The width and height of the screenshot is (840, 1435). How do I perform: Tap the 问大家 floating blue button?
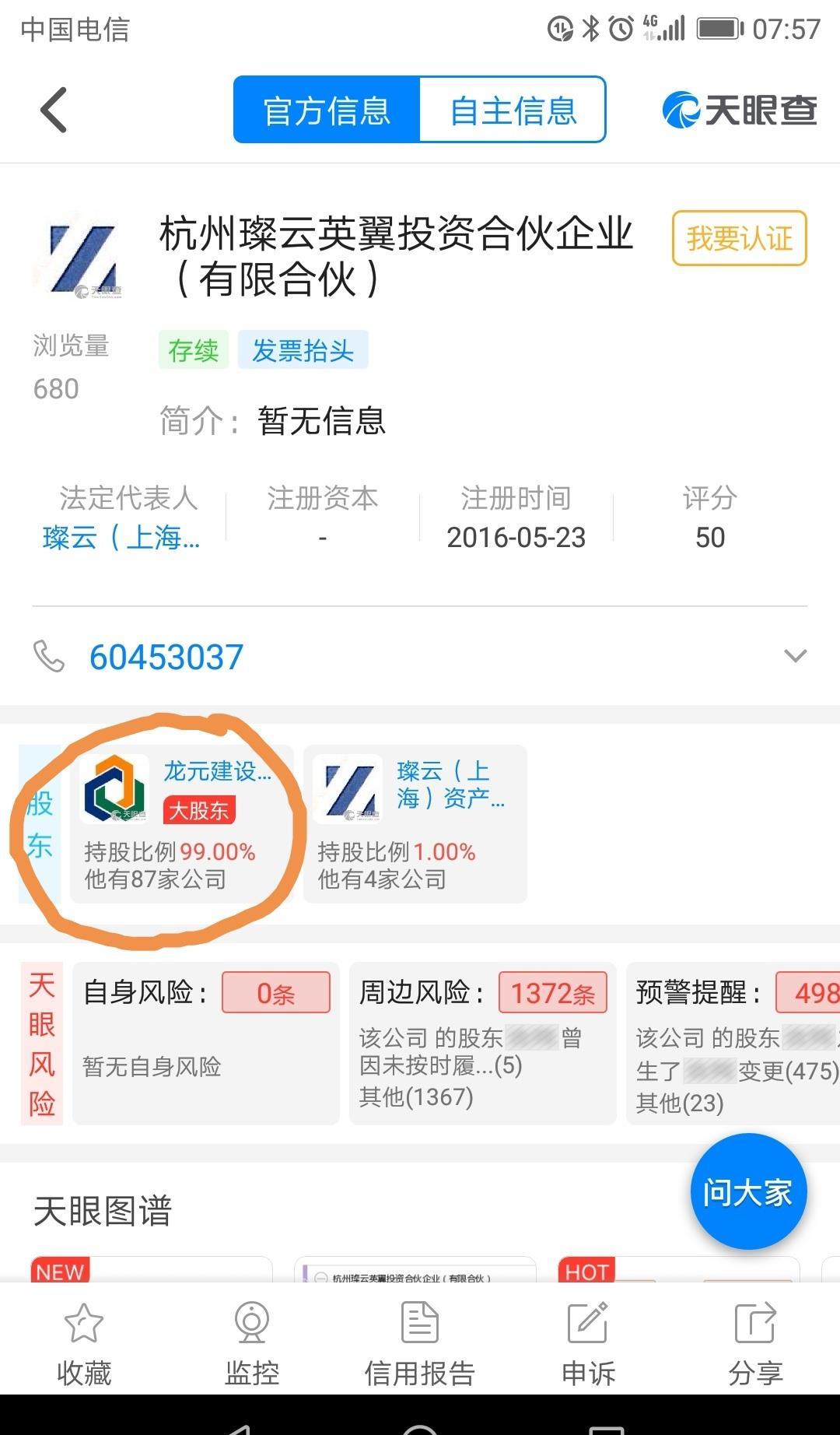point(747,1191)
